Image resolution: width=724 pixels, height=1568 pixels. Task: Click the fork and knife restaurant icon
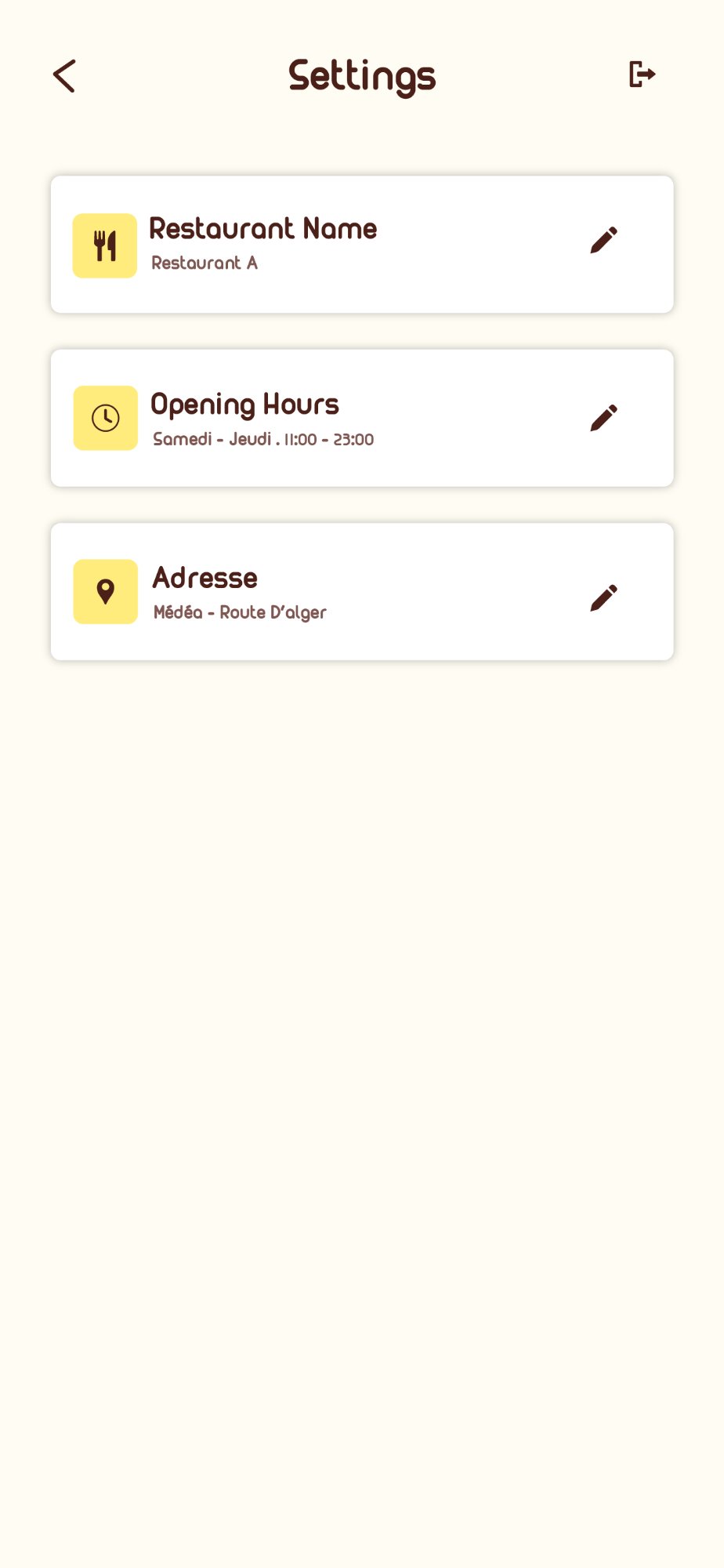106,244
